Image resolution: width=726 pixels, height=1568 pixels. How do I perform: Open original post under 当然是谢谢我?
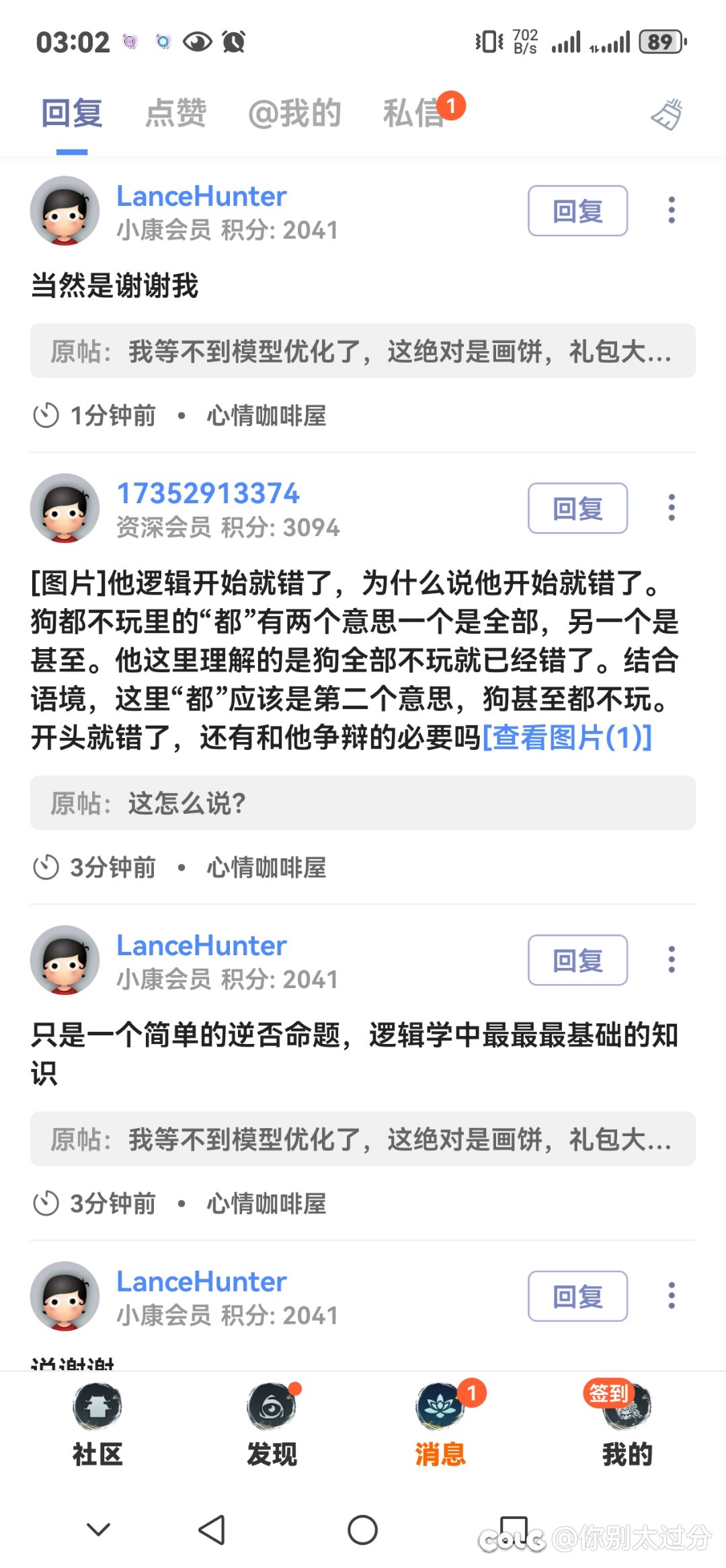(x=363, y=351)
